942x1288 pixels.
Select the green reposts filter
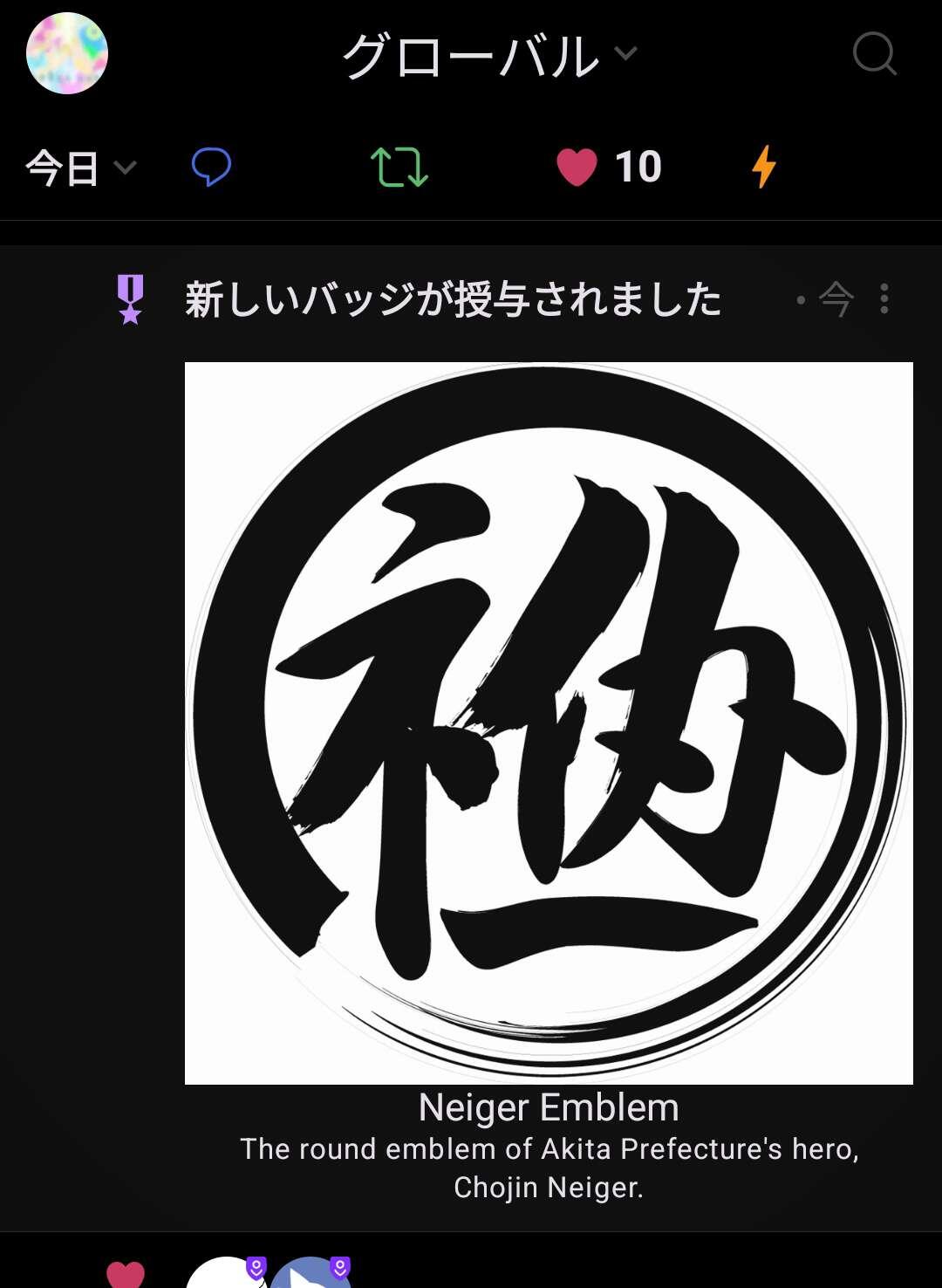(x=399, y=167)
